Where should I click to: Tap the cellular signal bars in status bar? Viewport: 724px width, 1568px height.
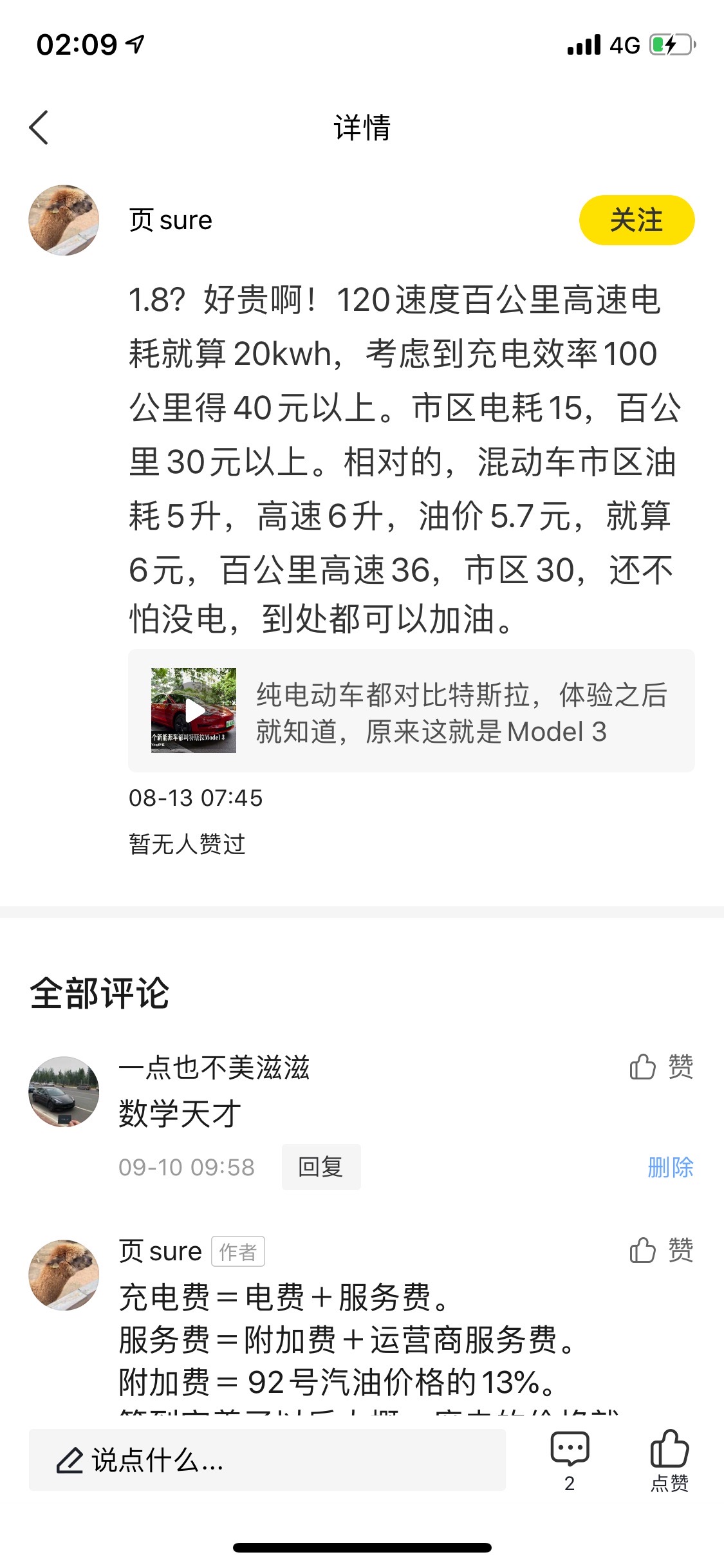point(582,45)
